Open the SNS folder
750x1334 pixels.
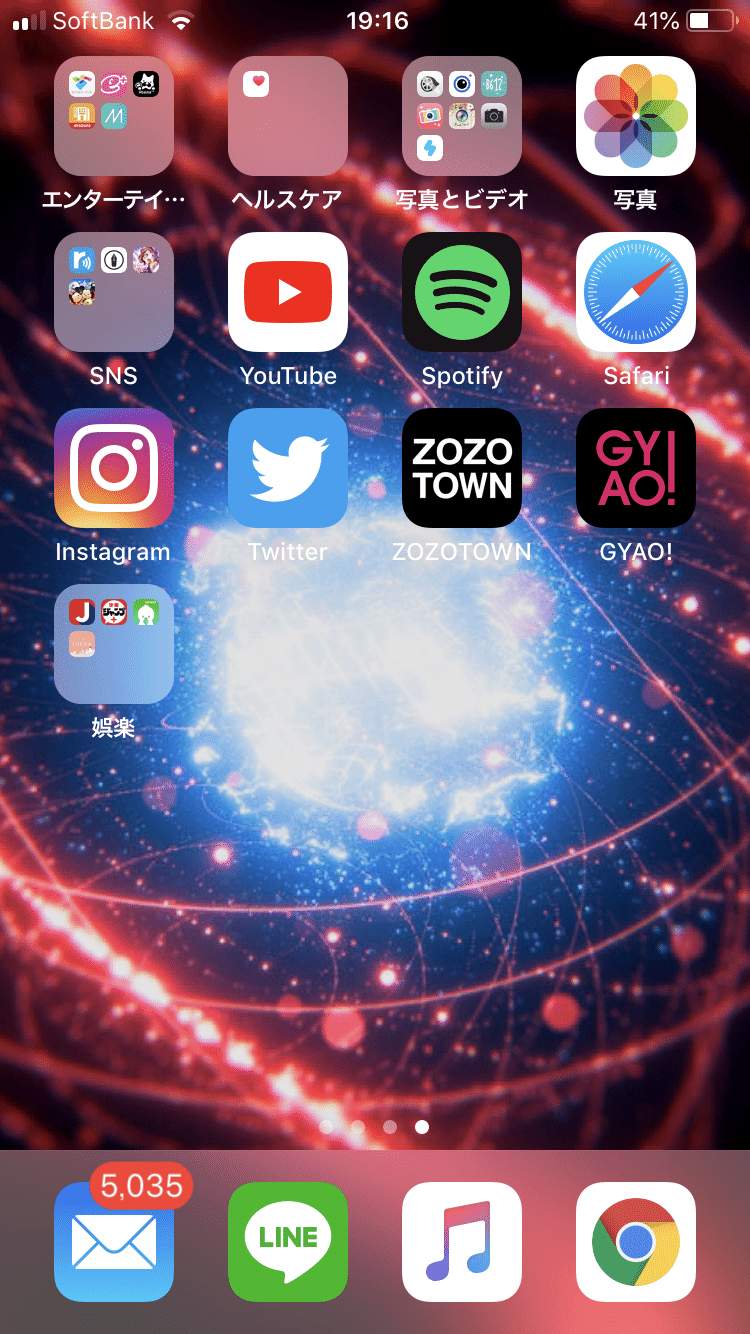point(114,292)
